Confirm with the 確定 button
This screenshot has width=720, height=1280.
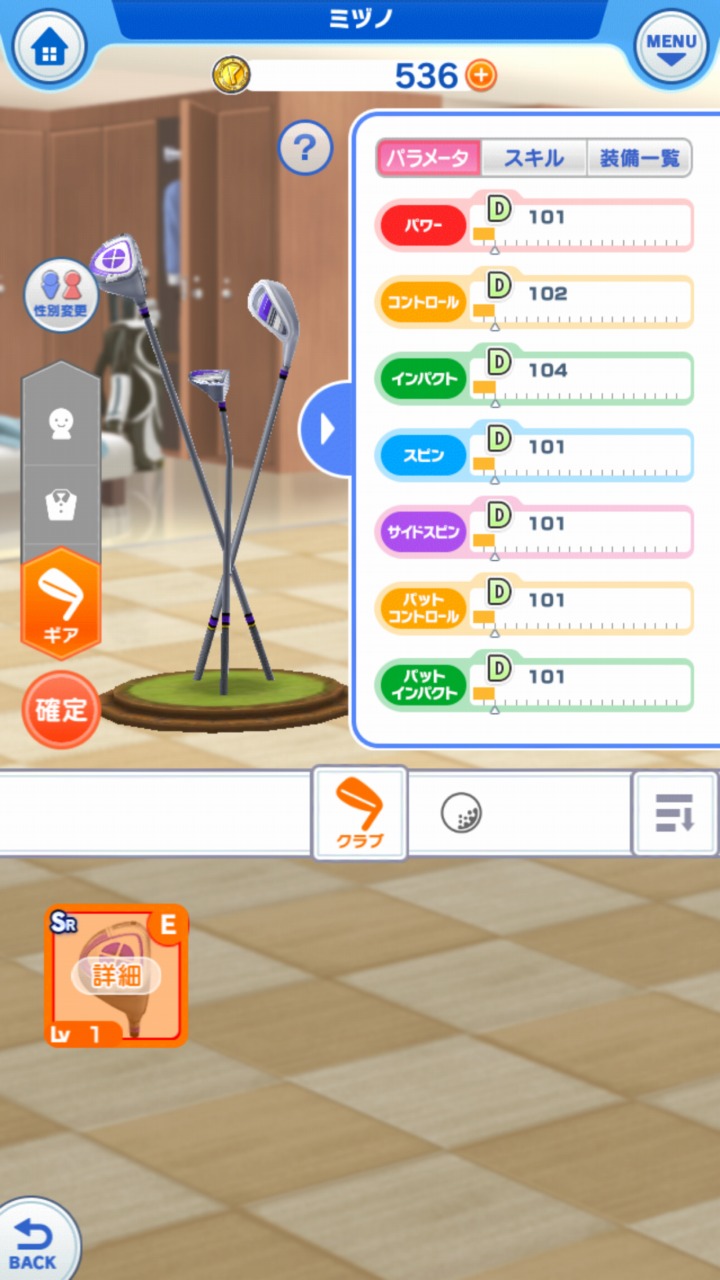click(x=61, y=710)
